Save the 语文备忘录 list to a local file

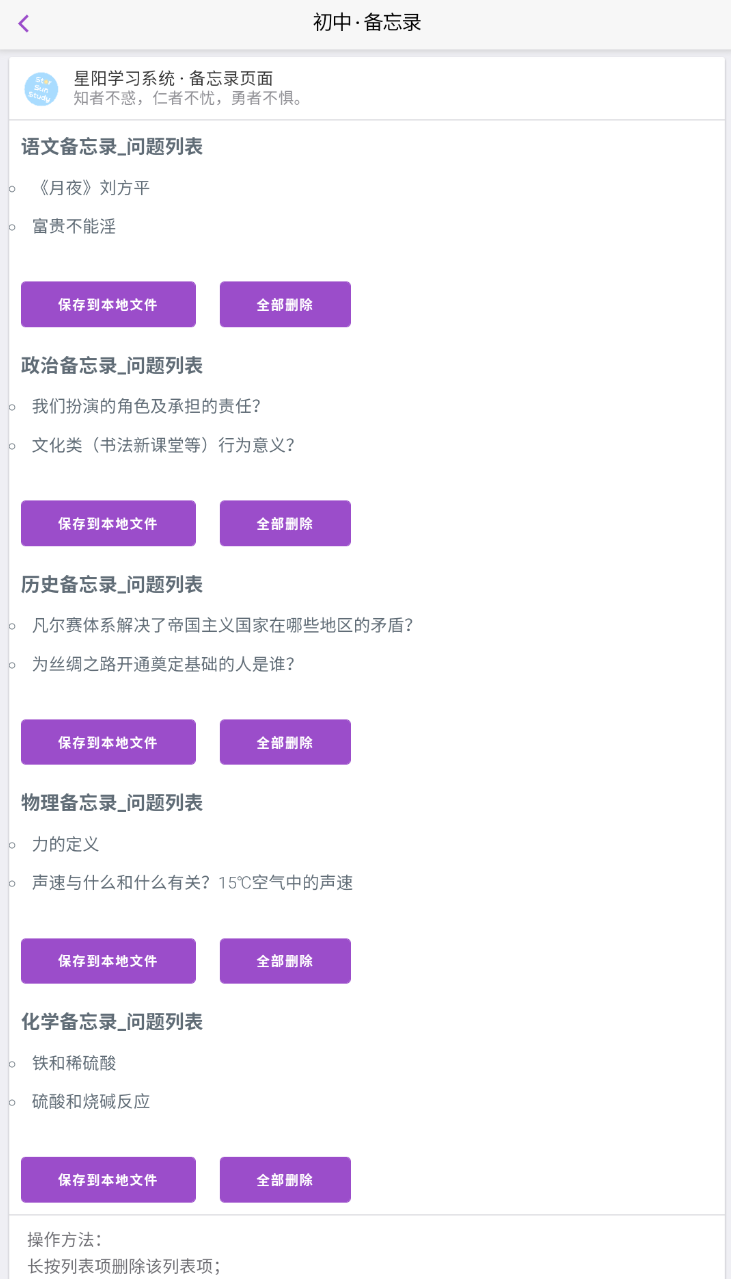click(x=108, y=304)
